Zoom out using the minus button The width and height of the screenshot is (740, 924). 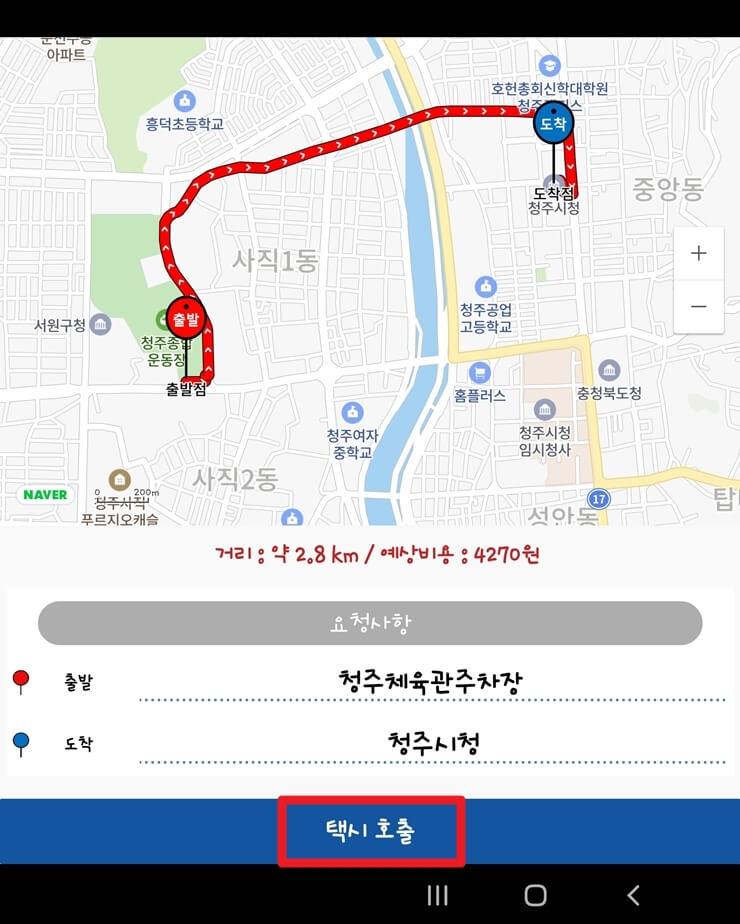click(x=698, y=305)
